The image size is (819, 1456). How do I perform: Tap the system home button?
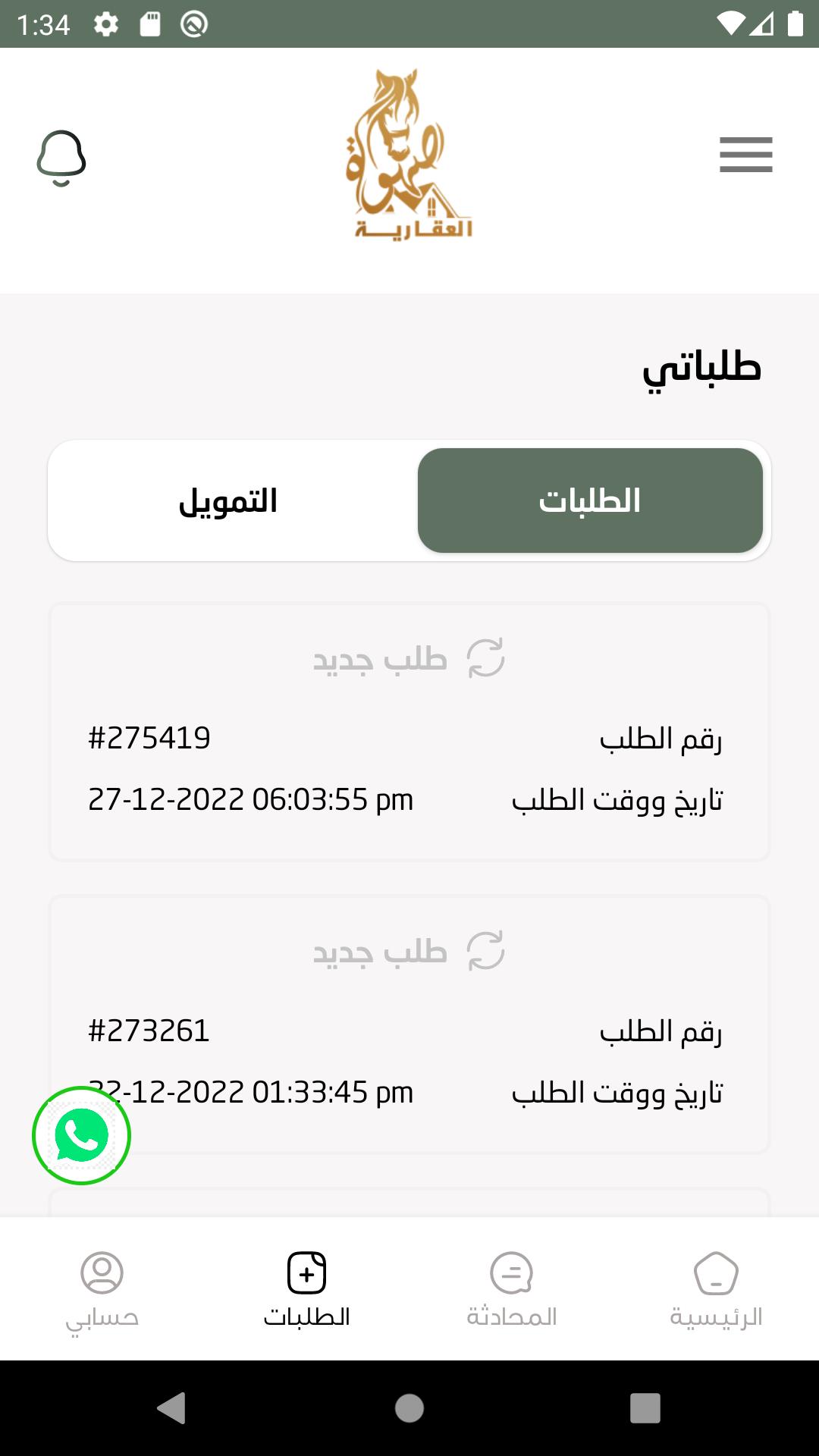click(409, 1408)
